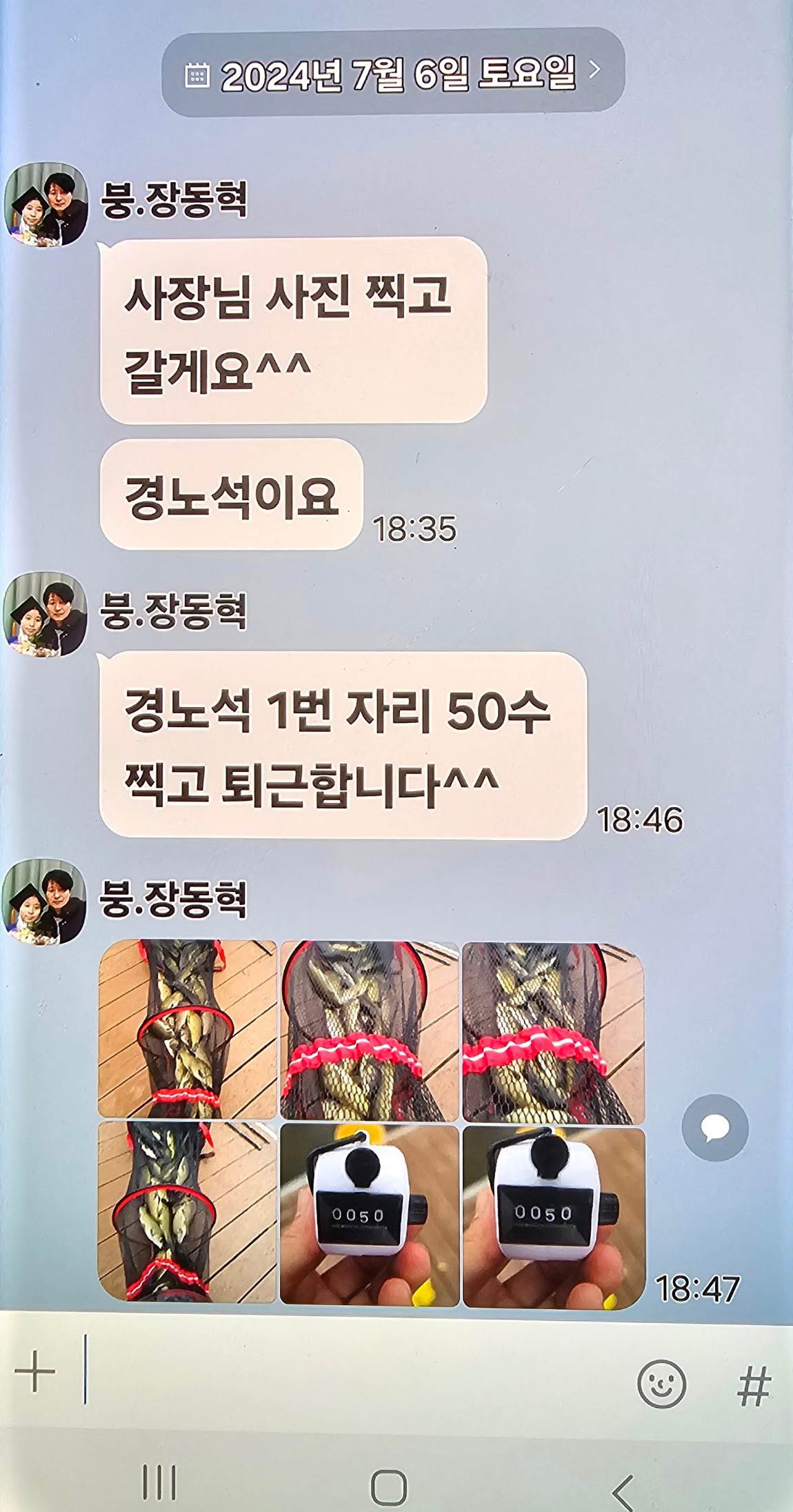793x1512 pixels.
Task: Show recent apps
Action: point(159,1483)
